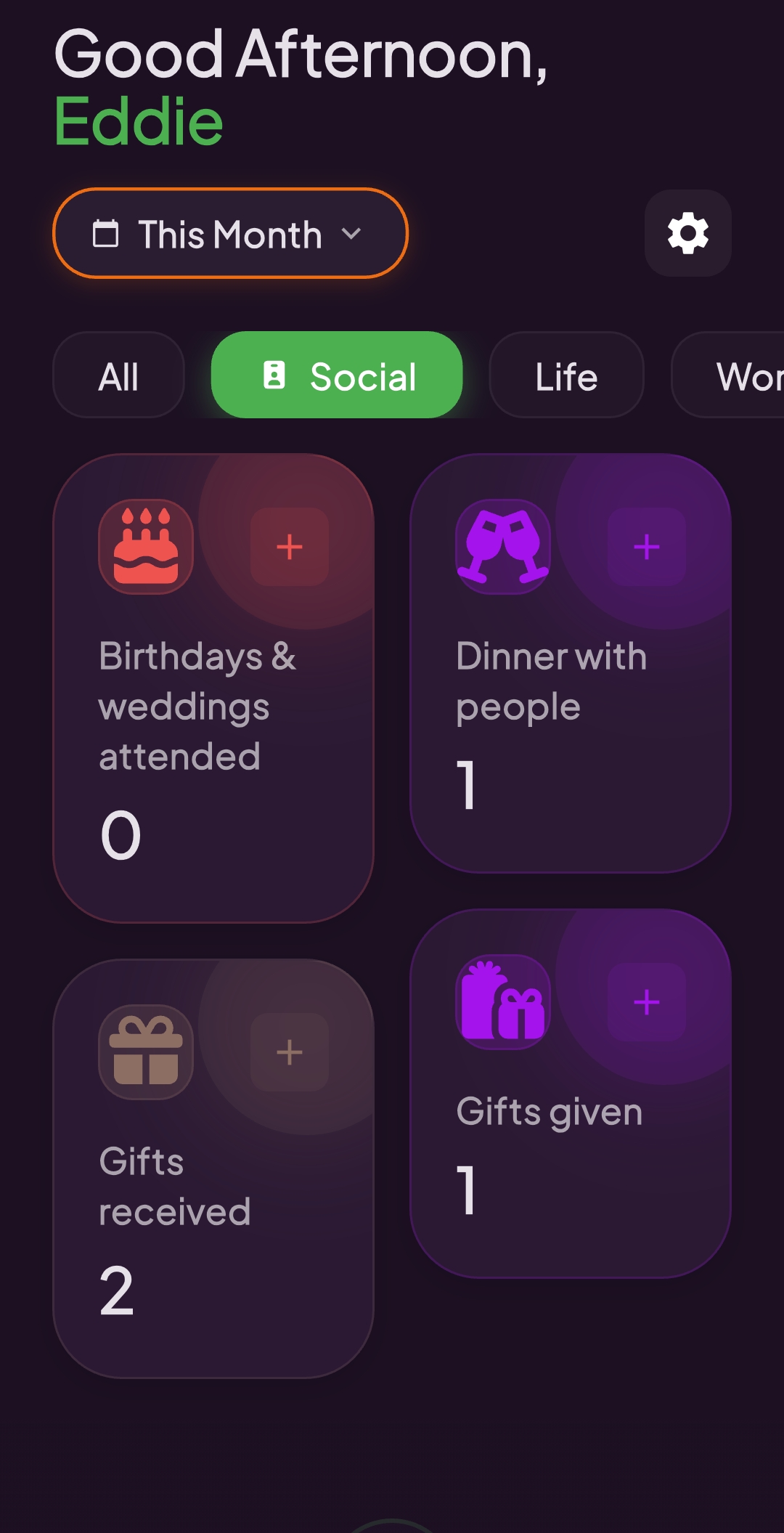Click the plus icon on Birthdays & weddings card
The image size is (784, 1533).
[x=289, y=548]
